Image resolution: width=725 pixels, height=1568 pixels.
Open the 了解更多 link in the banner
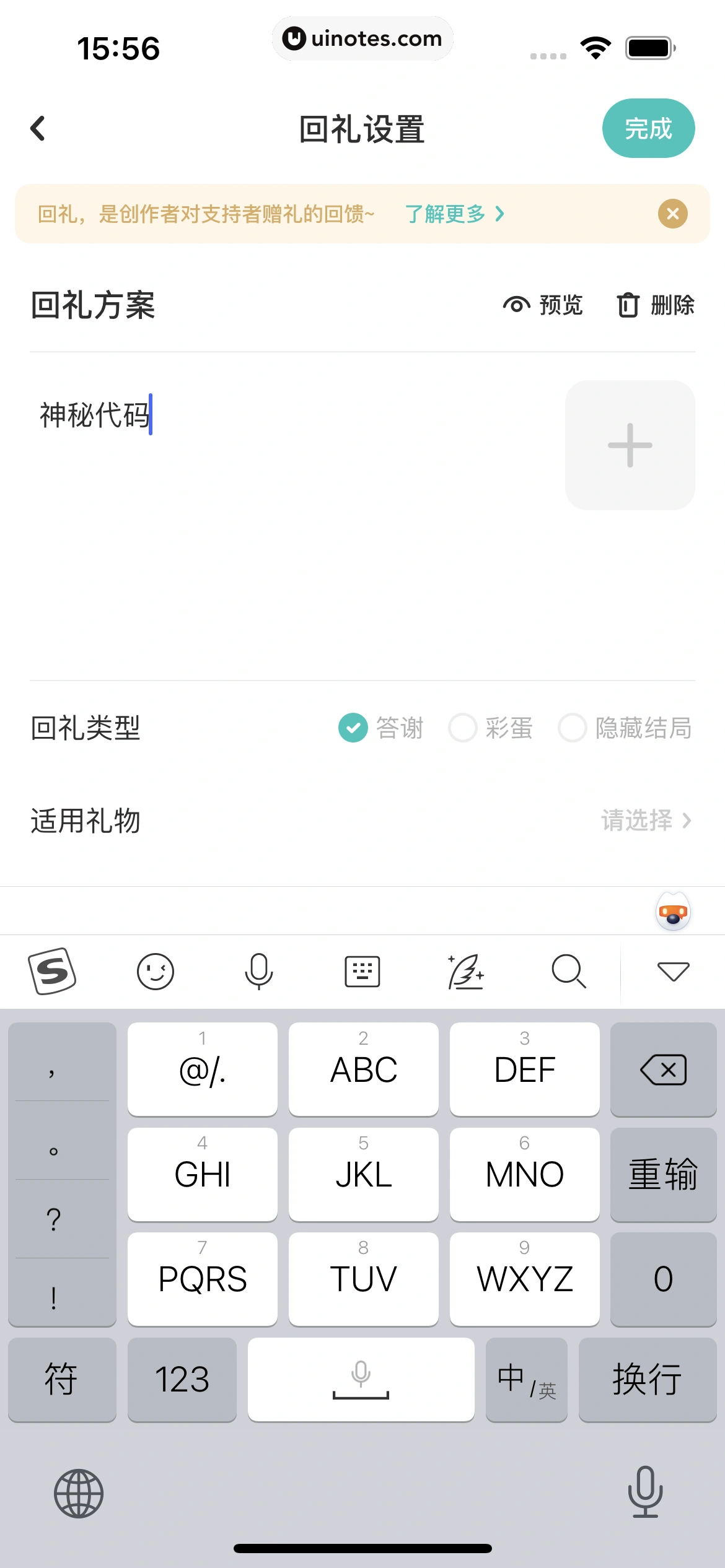point(447,214)
